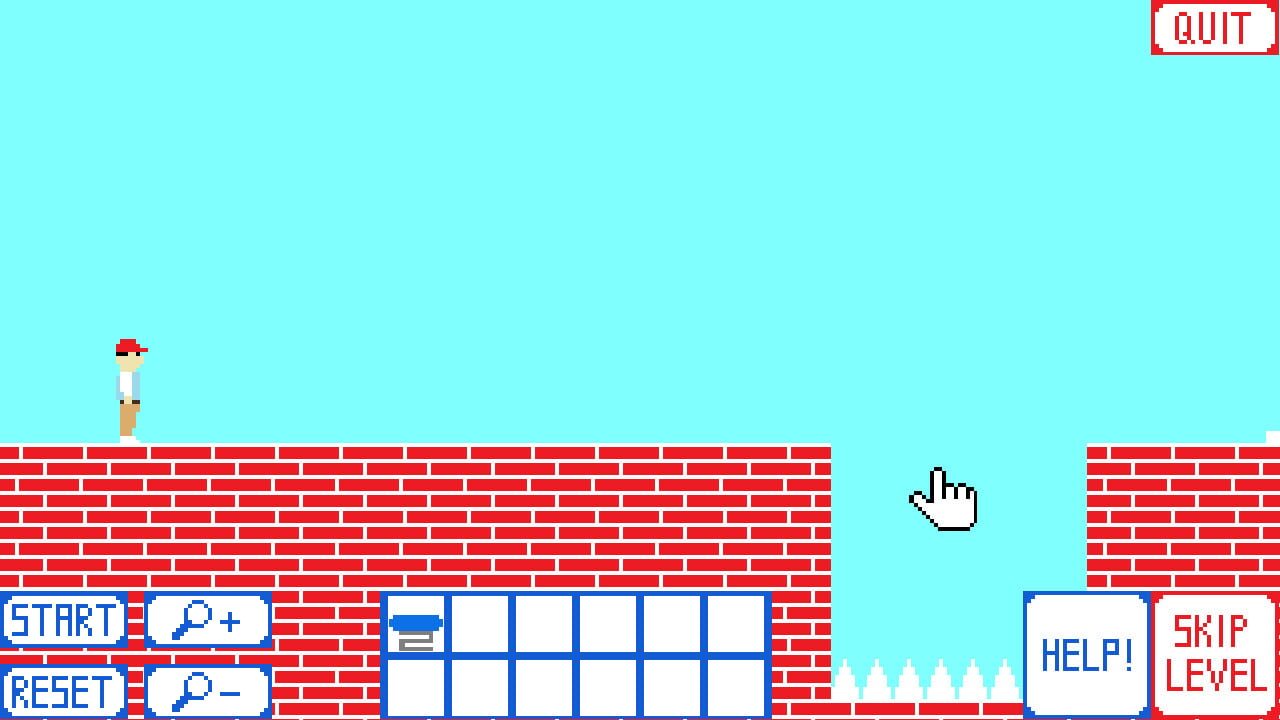Skip this level
1280x720 pixels.
click(1215, 655)
